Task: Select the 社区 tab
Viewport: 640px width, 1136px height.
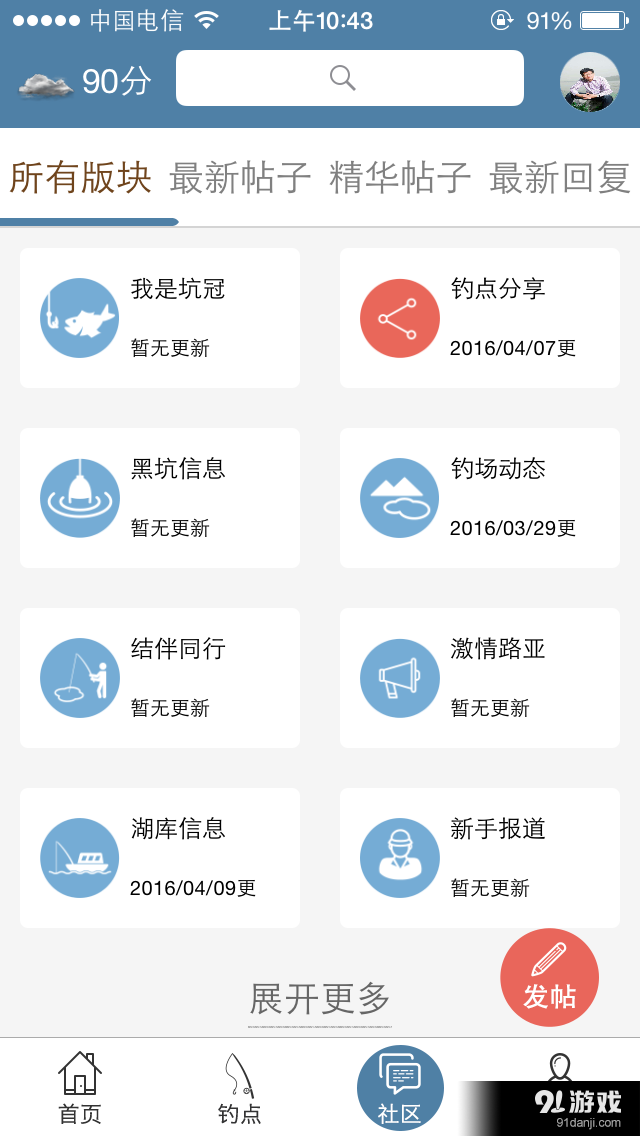Action: (400, 1088)
